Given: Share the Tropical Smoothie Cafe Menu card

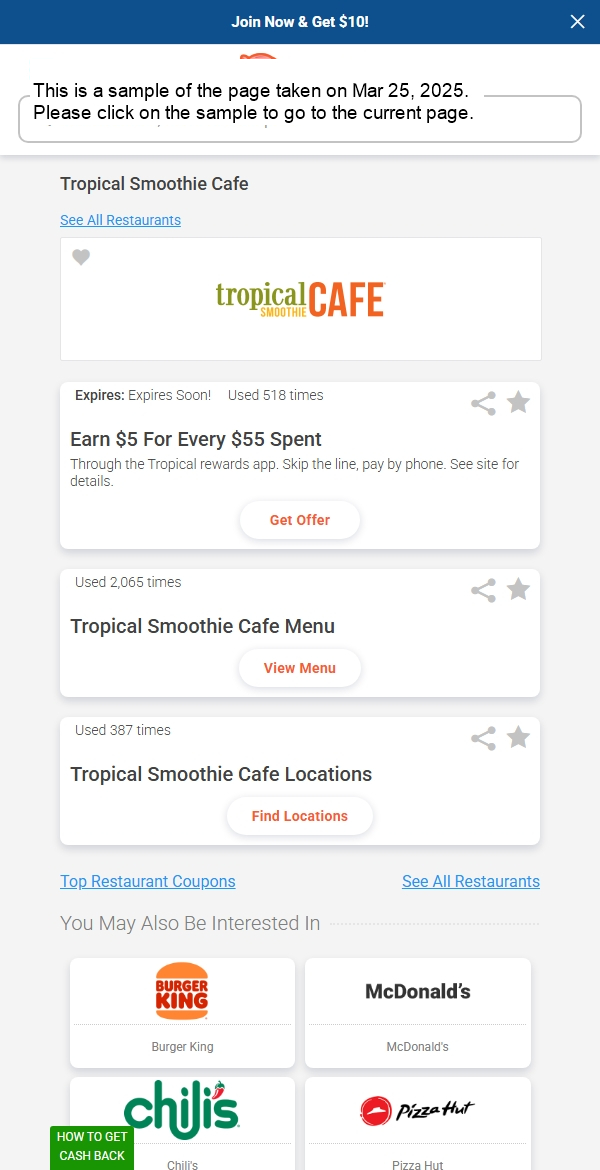Looking at the screenshot, I should [483, 590].
